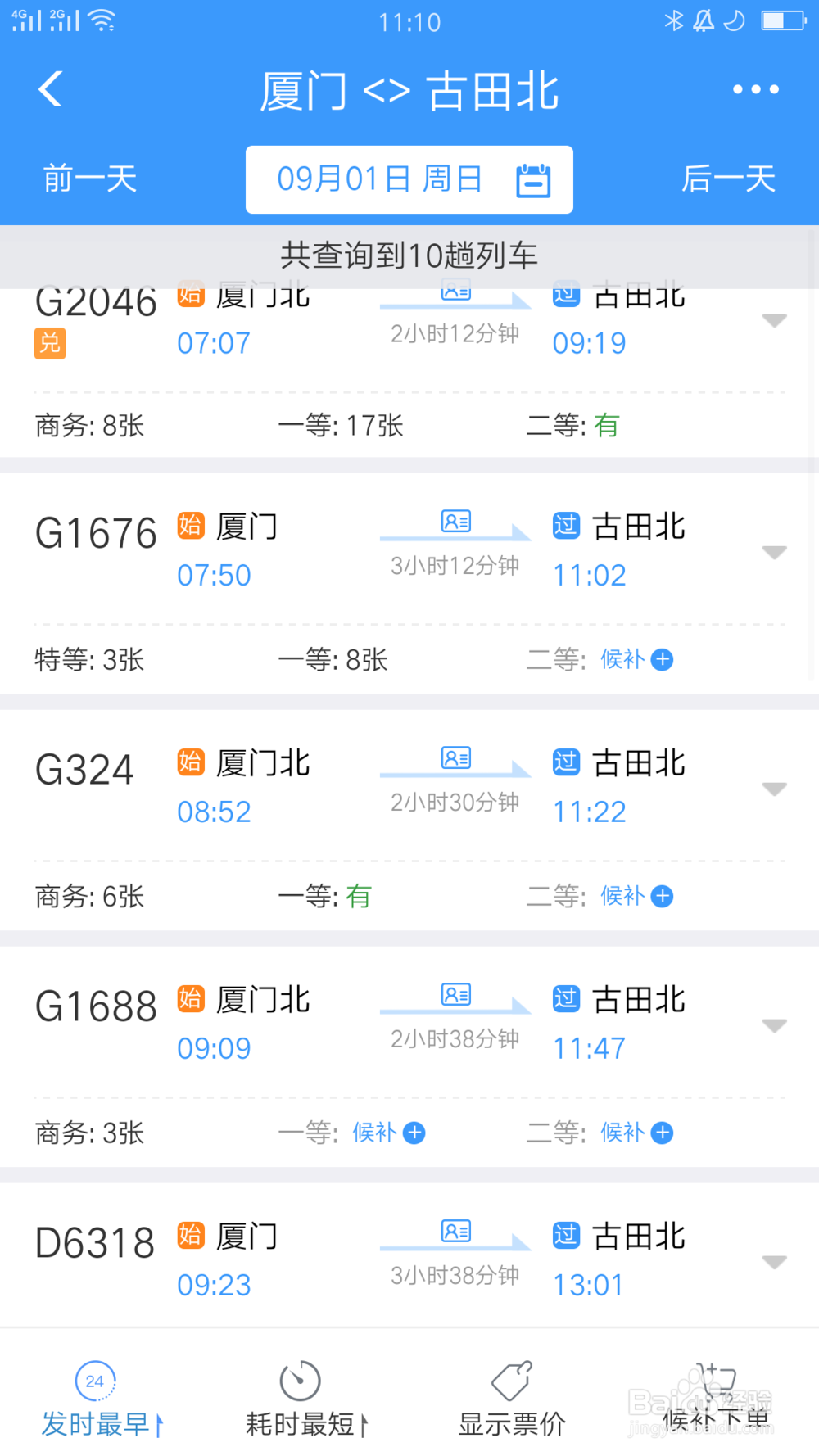Image resolution: width=819 pixels, height=1456 pixels.
Task: Open the 09月01日 date picker
Action: 409,179
